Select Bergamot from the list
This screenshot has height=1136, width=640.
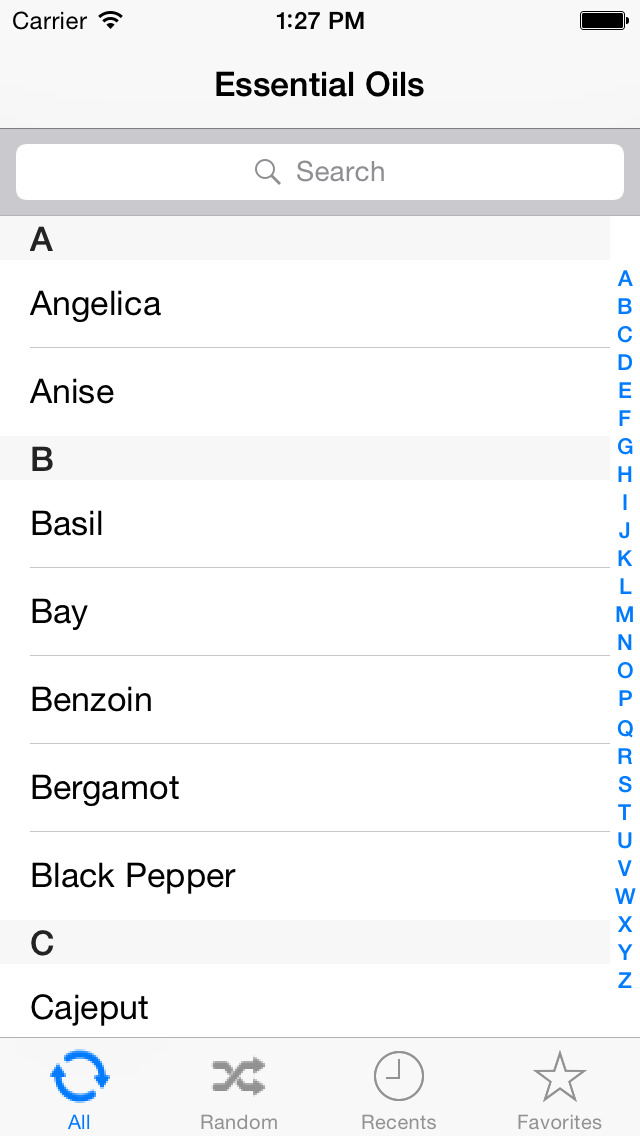tap(304, 788)
